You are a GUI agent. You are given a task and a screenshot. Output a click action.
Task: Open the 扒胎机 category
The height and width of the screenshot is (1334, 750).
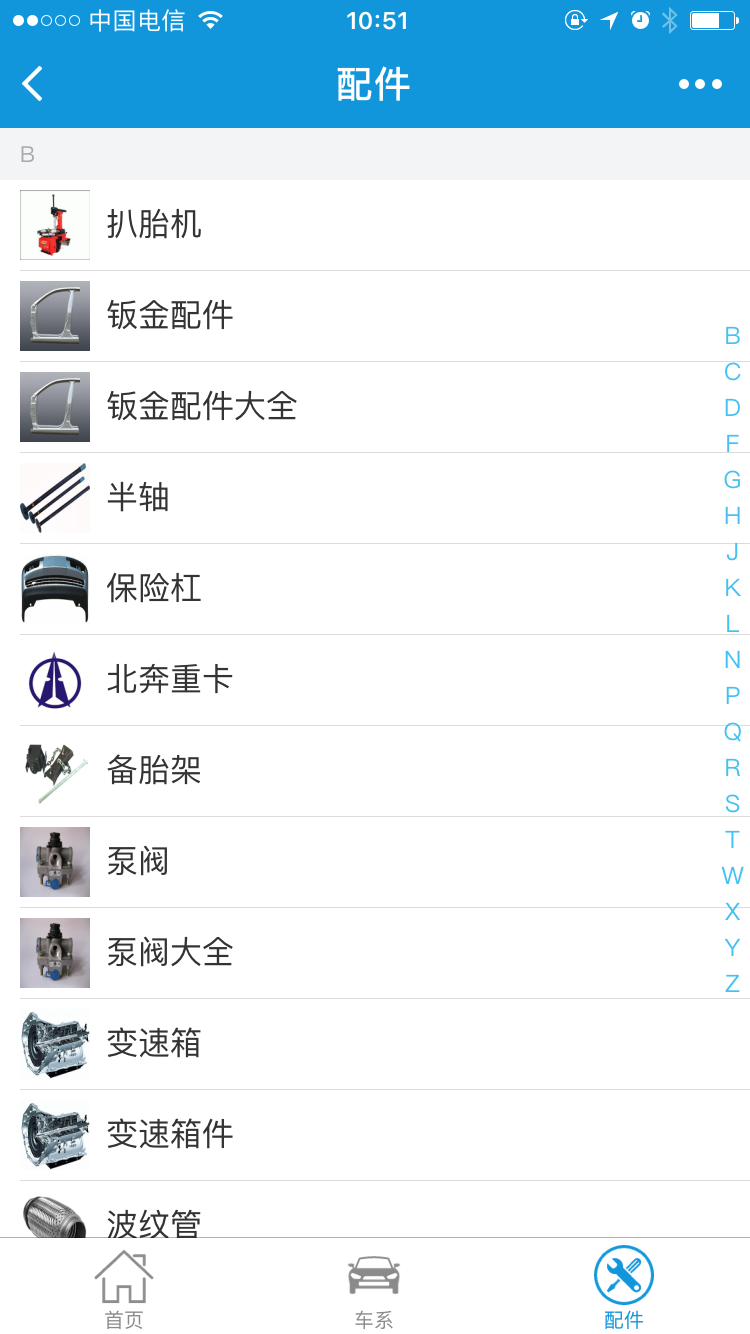[x=375, y=225]
